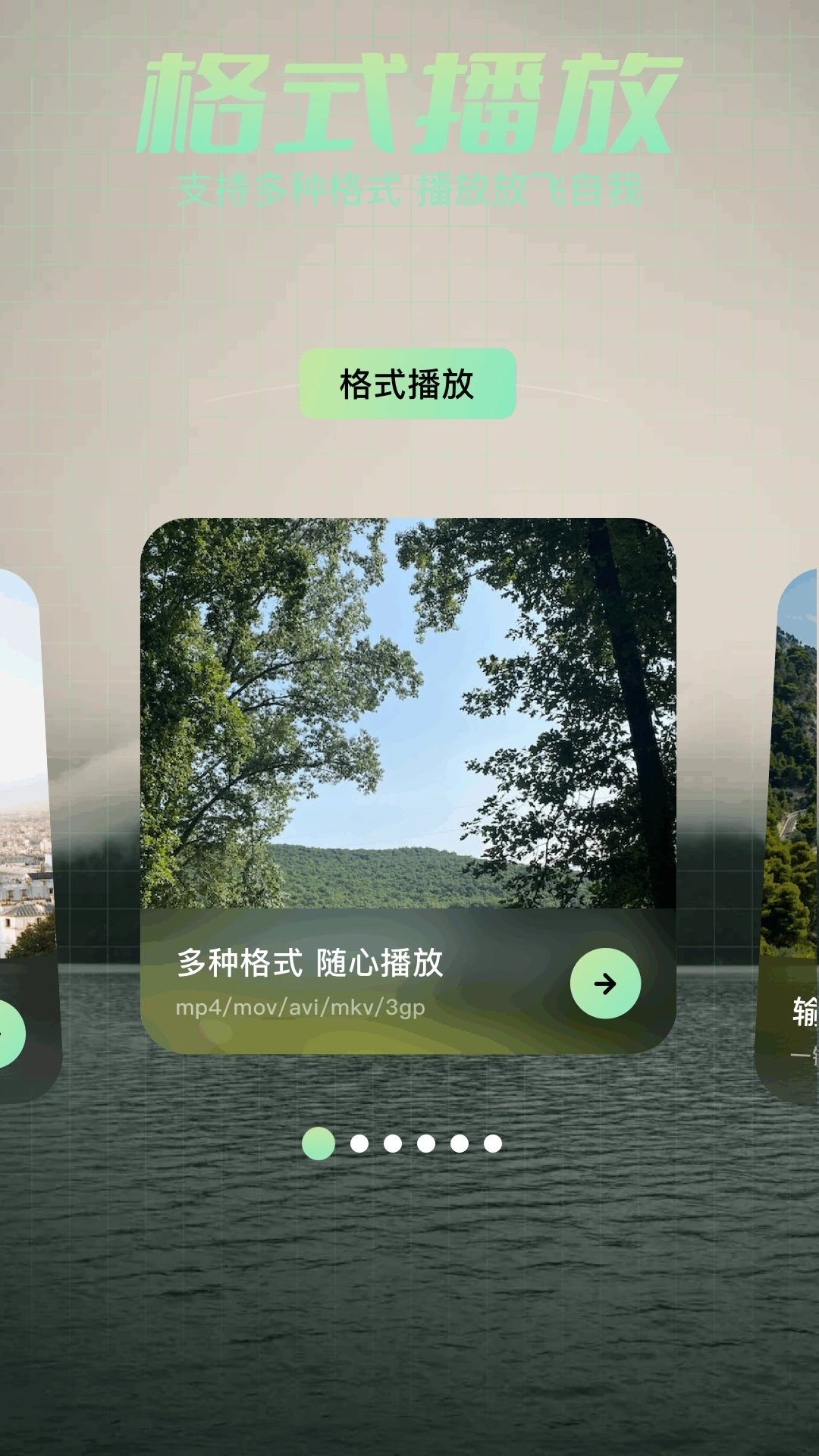Image resolution: width=819 pixels, height=1456 pixels.
Task: Select the partially visible card on the left
Action: pyautogui.click(x=29, y=834)
